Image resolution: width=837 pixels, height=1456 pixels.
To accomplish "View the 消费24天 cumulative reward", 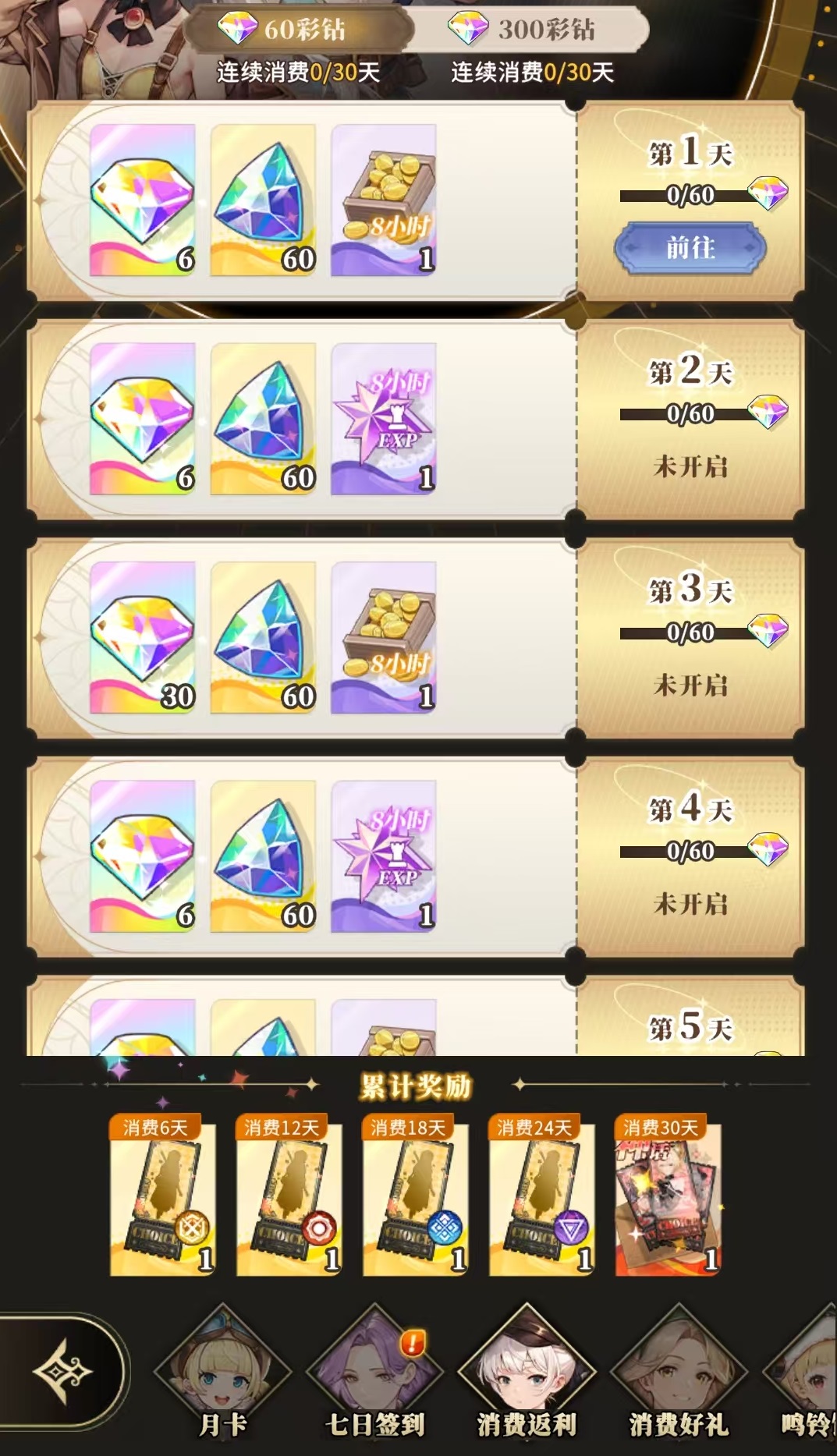I will 541,1198.
